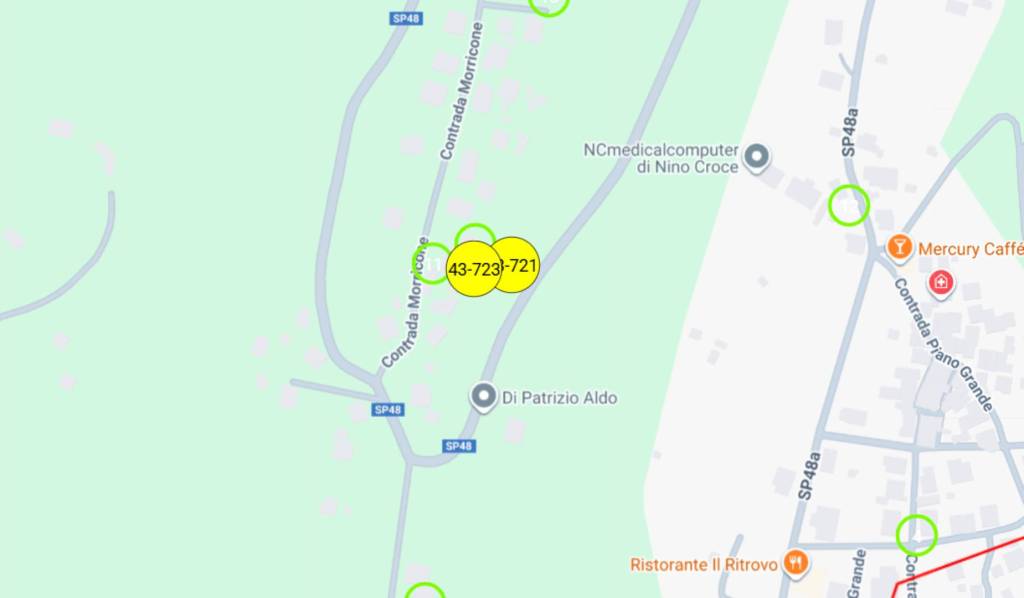Open the Mercury Caffé map pin

tap(899, 247)
